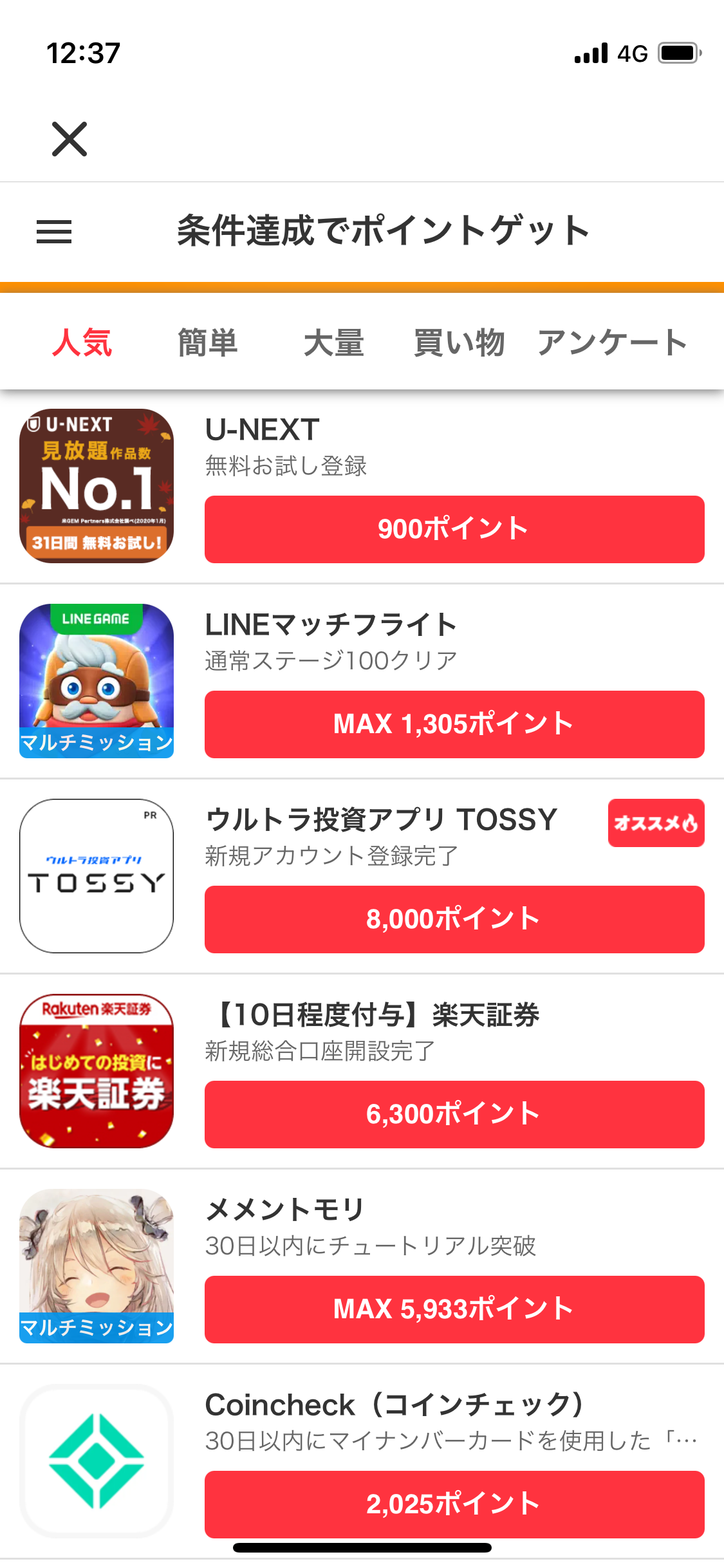Open the 楽天証券 offer thumbnail
The height and width of the screenshot is (1568, 724).
click(97, 1071)
